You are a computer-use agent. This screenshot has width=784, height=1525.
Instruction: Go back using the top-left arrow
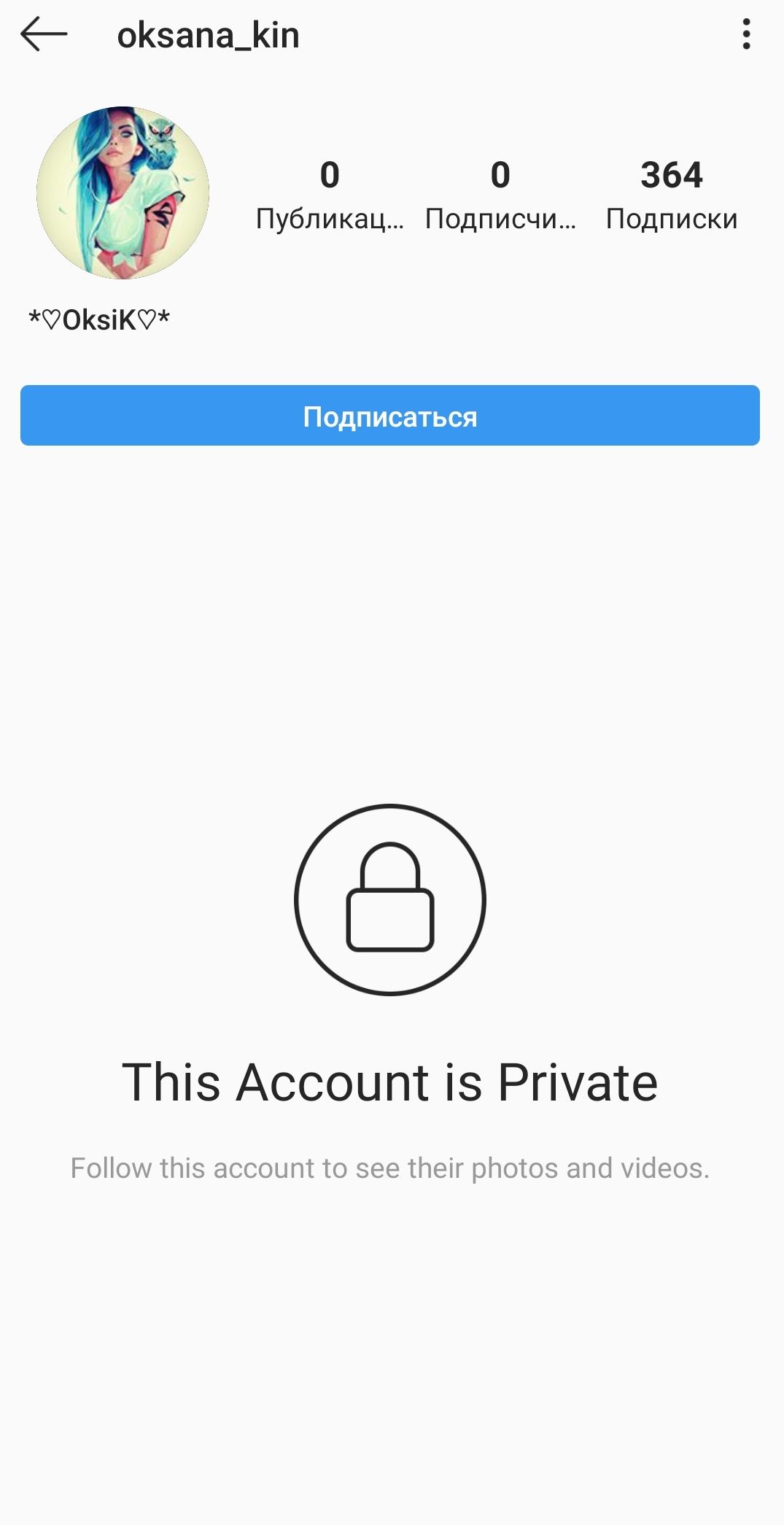pos(44,34)
